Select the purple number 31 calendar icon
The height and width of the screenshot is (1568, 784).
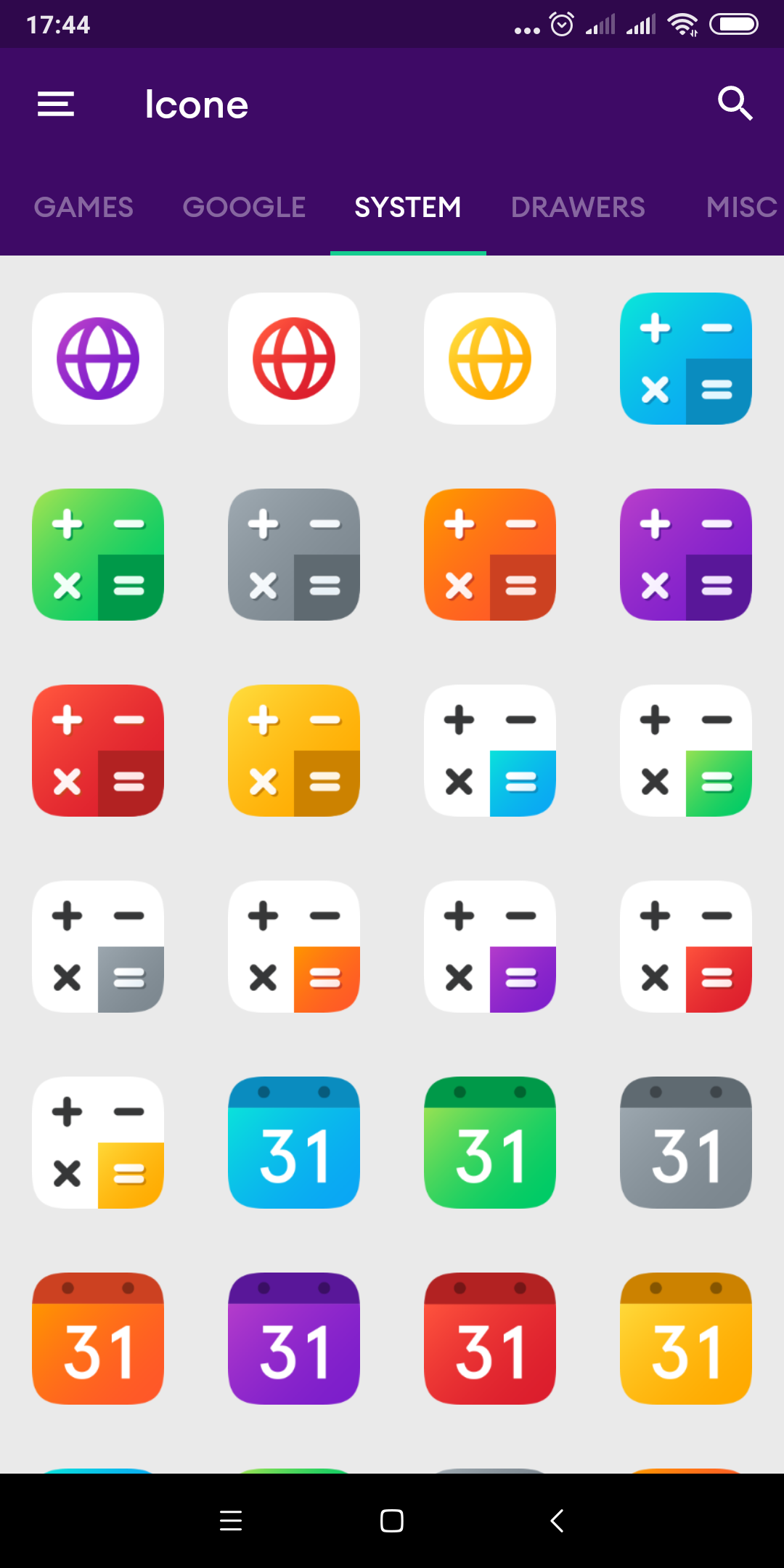[x=294, y=1339]
